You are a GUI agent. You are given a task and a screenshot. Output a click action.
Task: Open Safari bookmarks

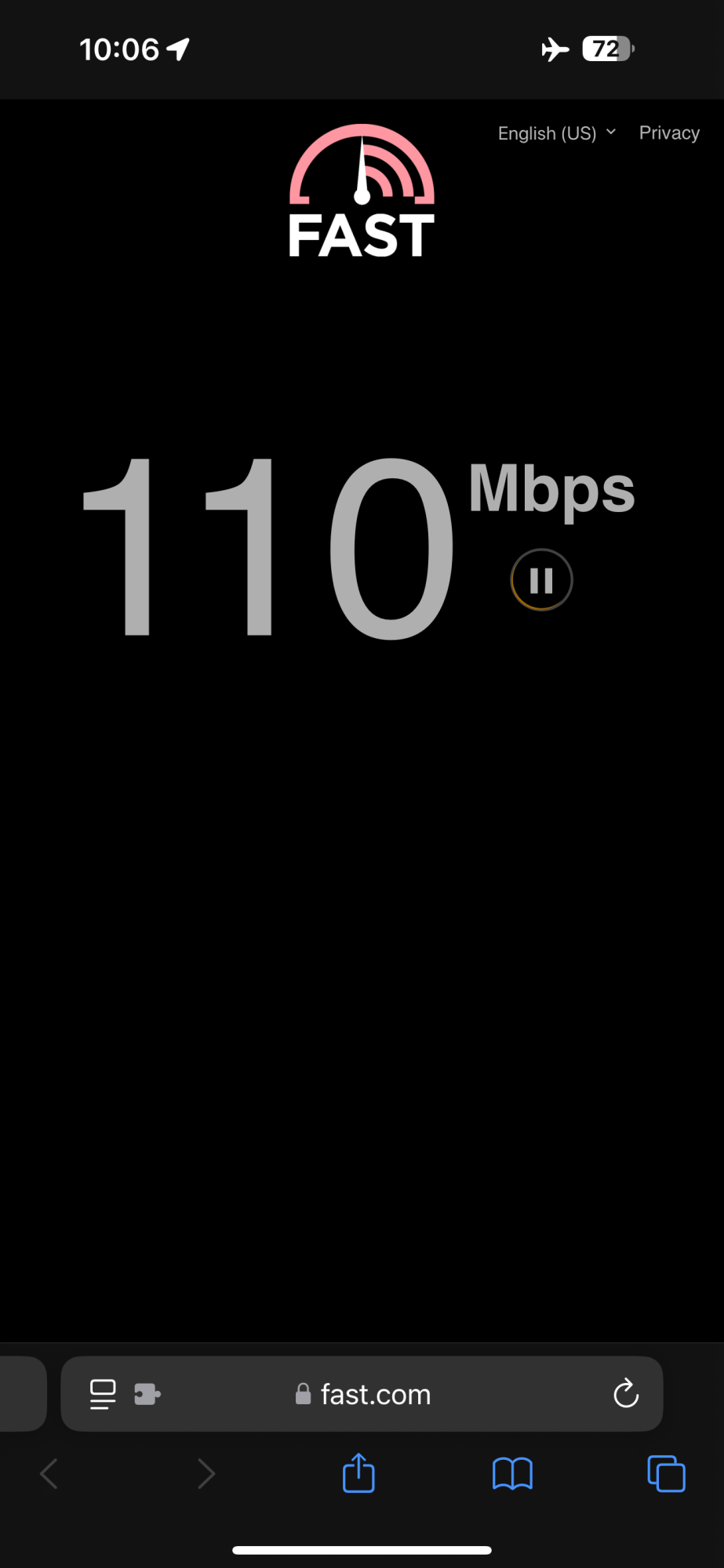pos(512,1474)
